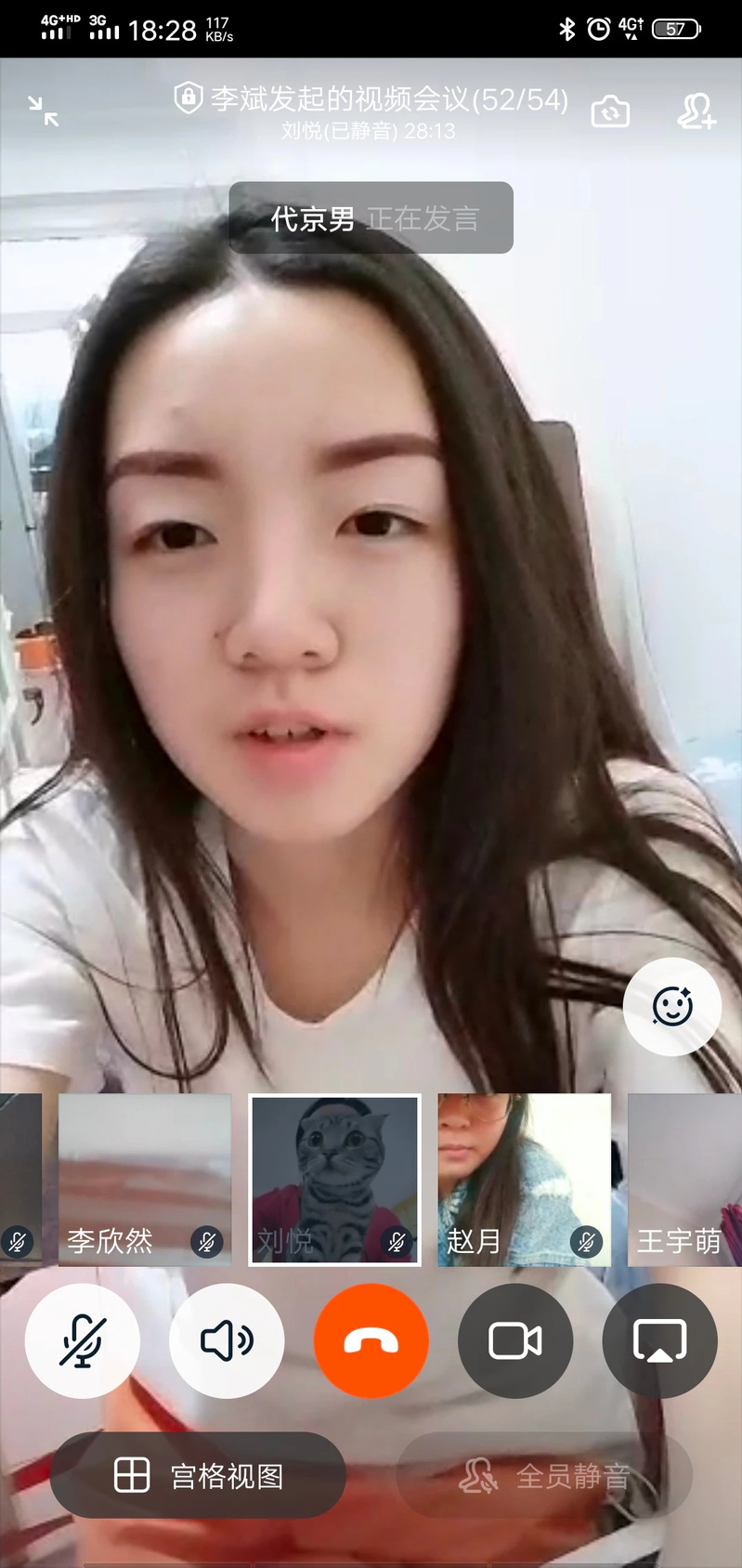
Task: Hang up the video call
Action: point(371,1340)
